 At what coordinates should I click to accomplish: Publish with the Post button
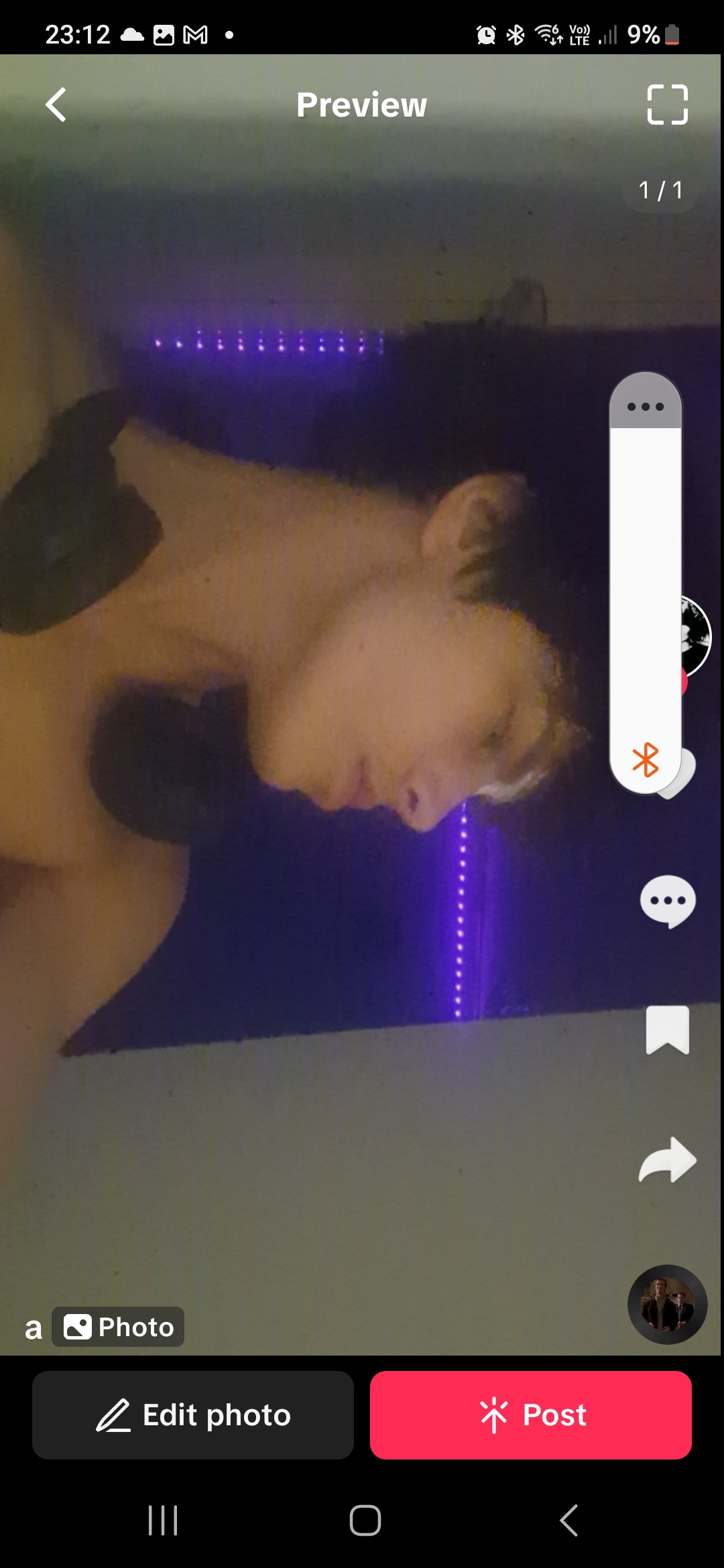click(x=531, y=1415)
